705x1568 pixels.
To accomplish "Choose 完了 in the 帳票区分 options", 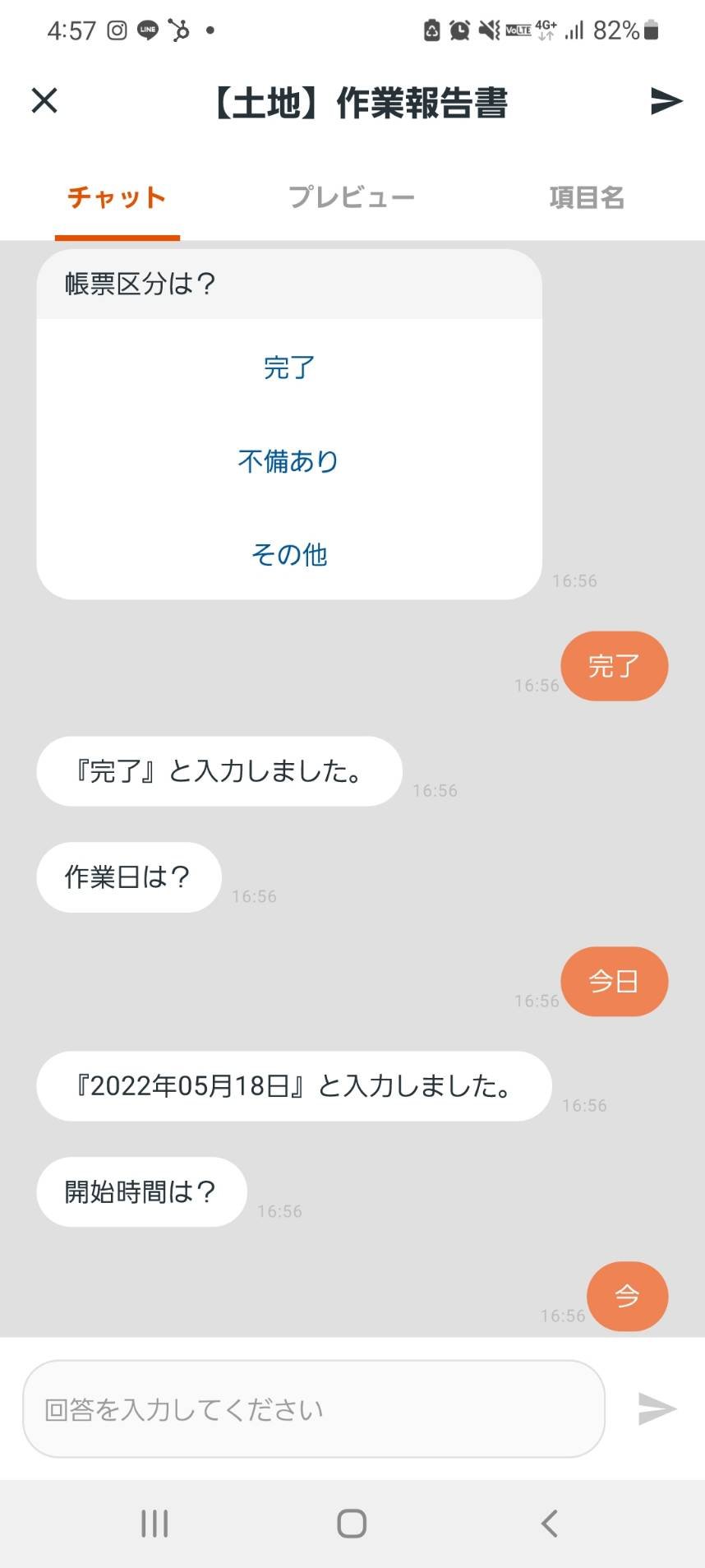I will click(x=289, y=368).
